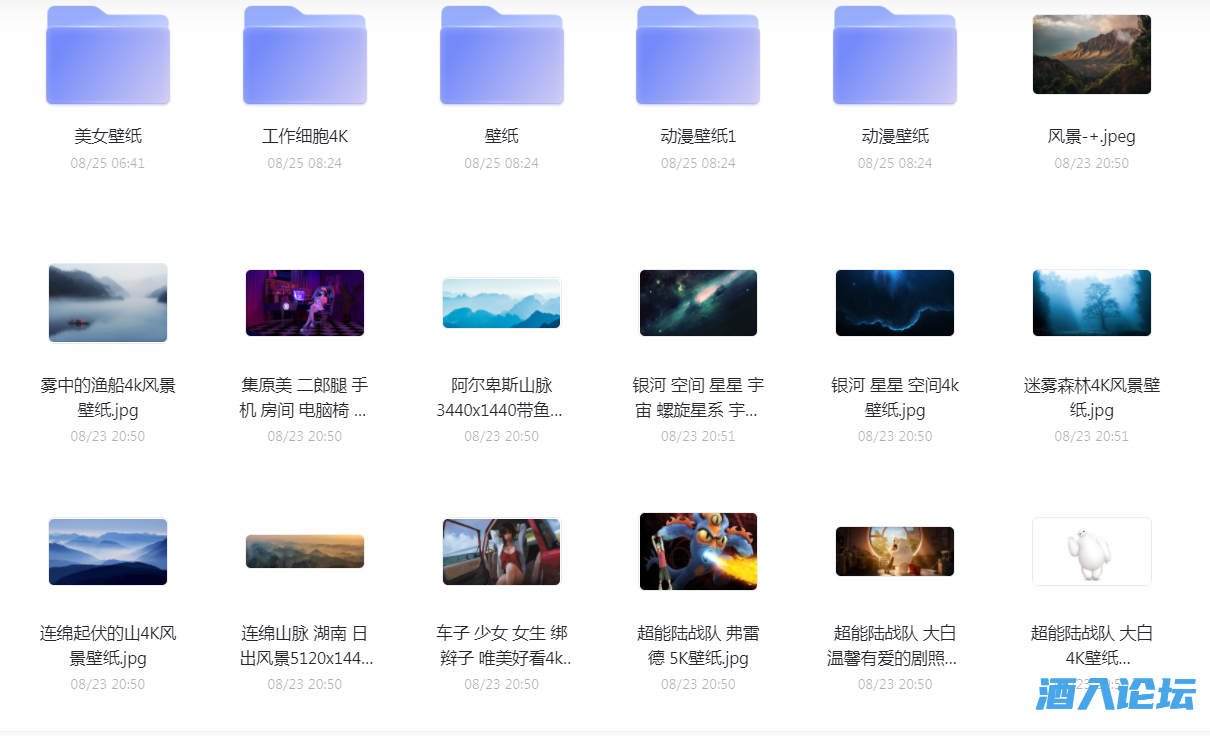Open the 动漫壁纸 folder

895,57
